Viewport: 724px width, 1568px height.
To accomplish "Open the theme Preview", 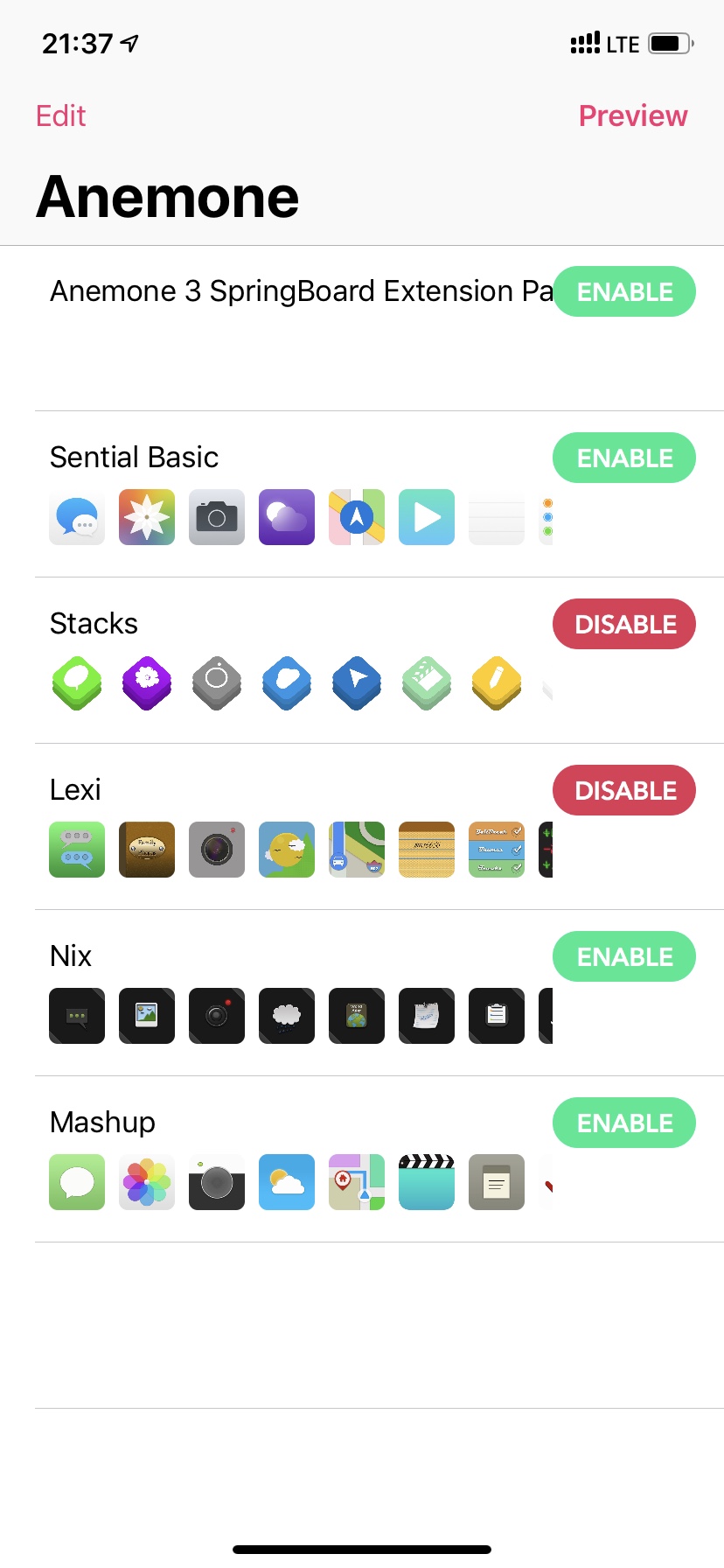I will 632,115.
